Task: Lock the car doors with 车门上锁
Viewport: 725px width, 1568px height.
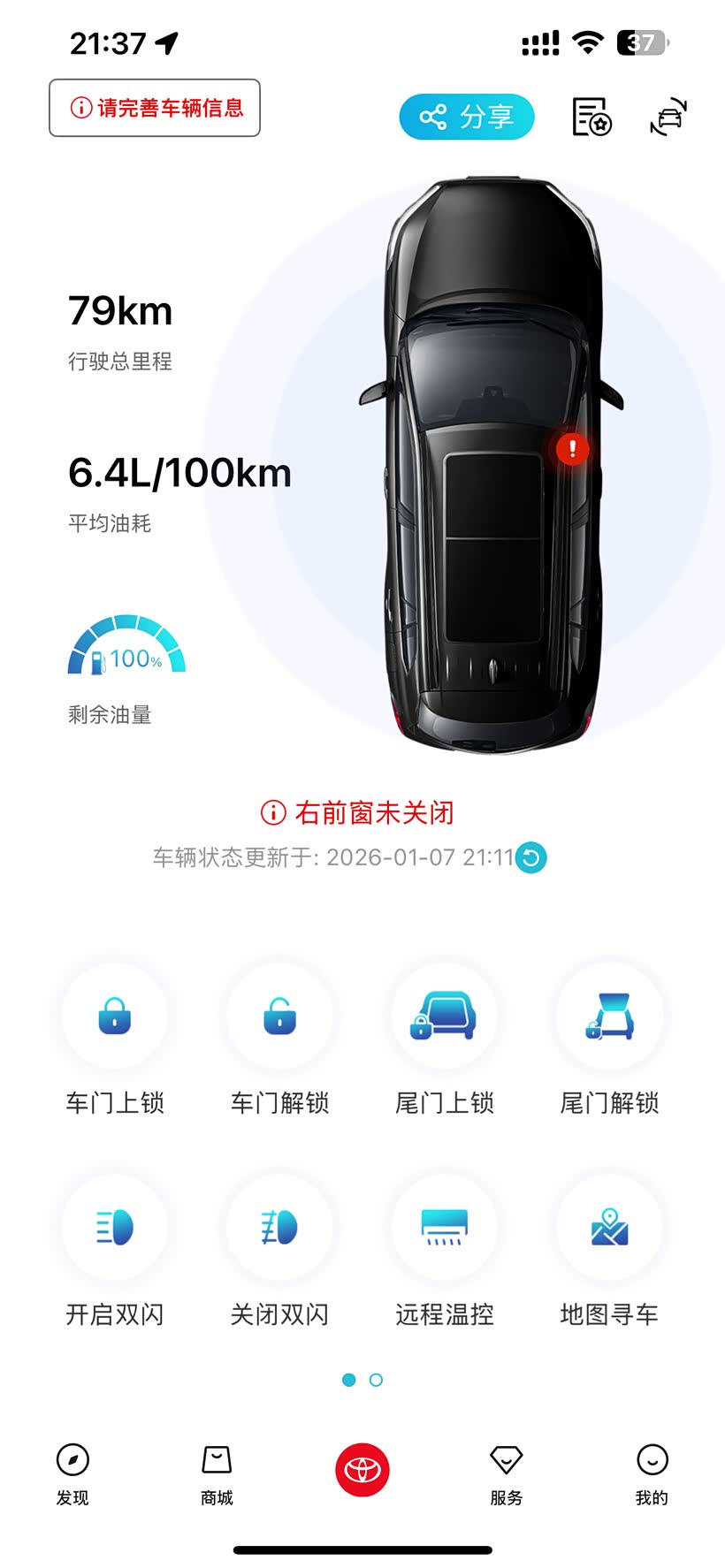Action: click(x=115, y=1016)
